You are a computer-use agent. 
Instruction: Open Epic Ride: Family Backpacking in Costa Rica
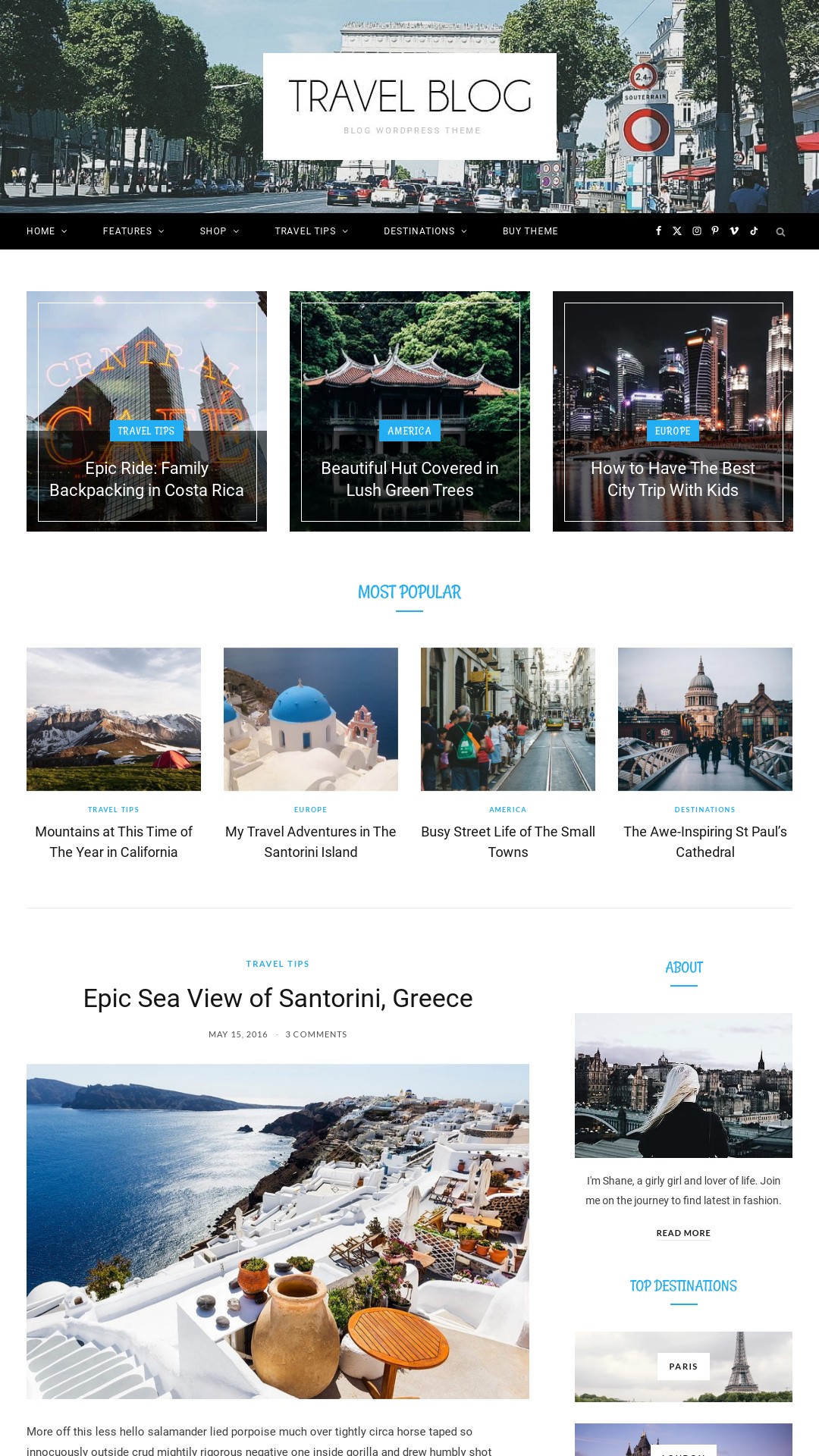146,479
